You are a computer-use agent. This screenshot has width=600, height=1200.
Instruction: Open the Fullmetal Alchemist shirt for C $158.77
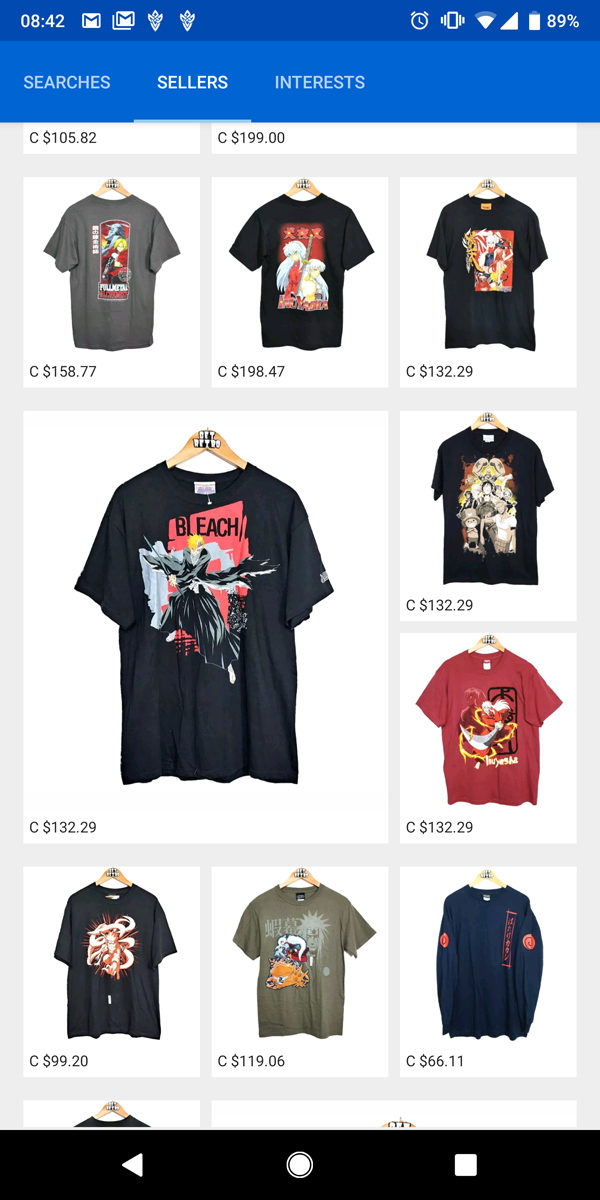point(111,282)
